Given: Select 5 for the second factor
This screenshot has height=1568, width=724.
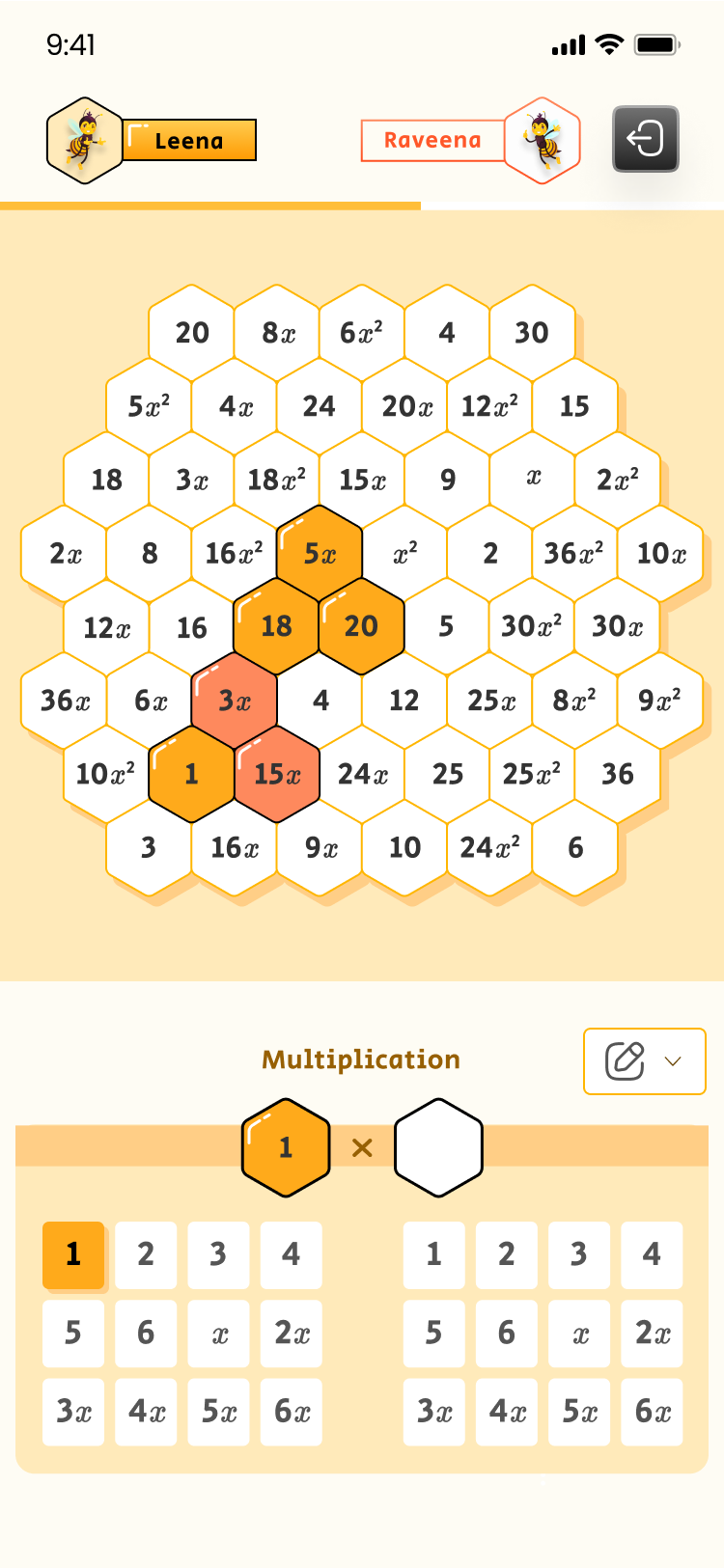Looking at the screenshot, I should pos(434,1334).
